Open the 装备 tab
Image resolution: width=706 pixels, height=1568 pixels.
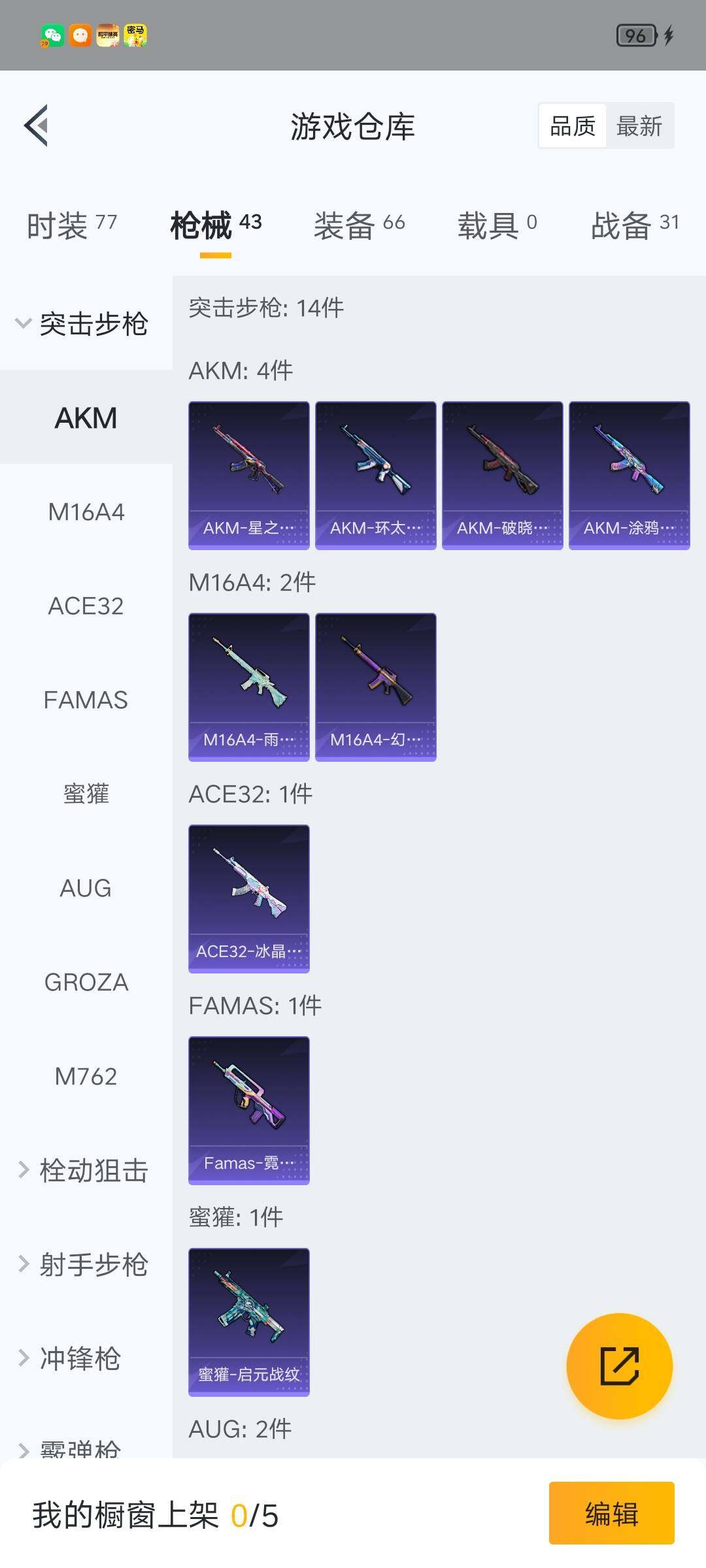[x=359, y=225]
